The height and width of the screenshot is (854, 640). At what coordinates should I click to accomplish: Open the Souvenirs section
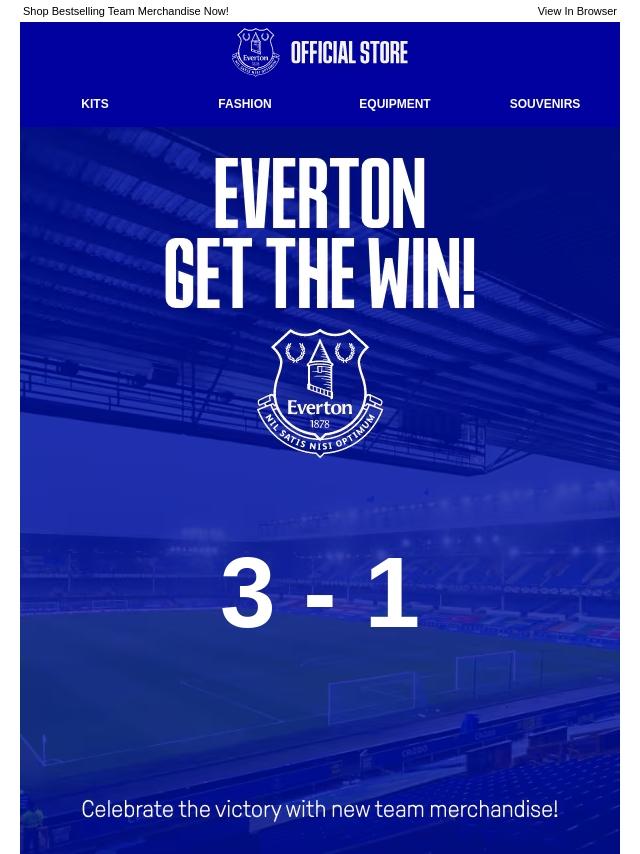coord(544,104)
